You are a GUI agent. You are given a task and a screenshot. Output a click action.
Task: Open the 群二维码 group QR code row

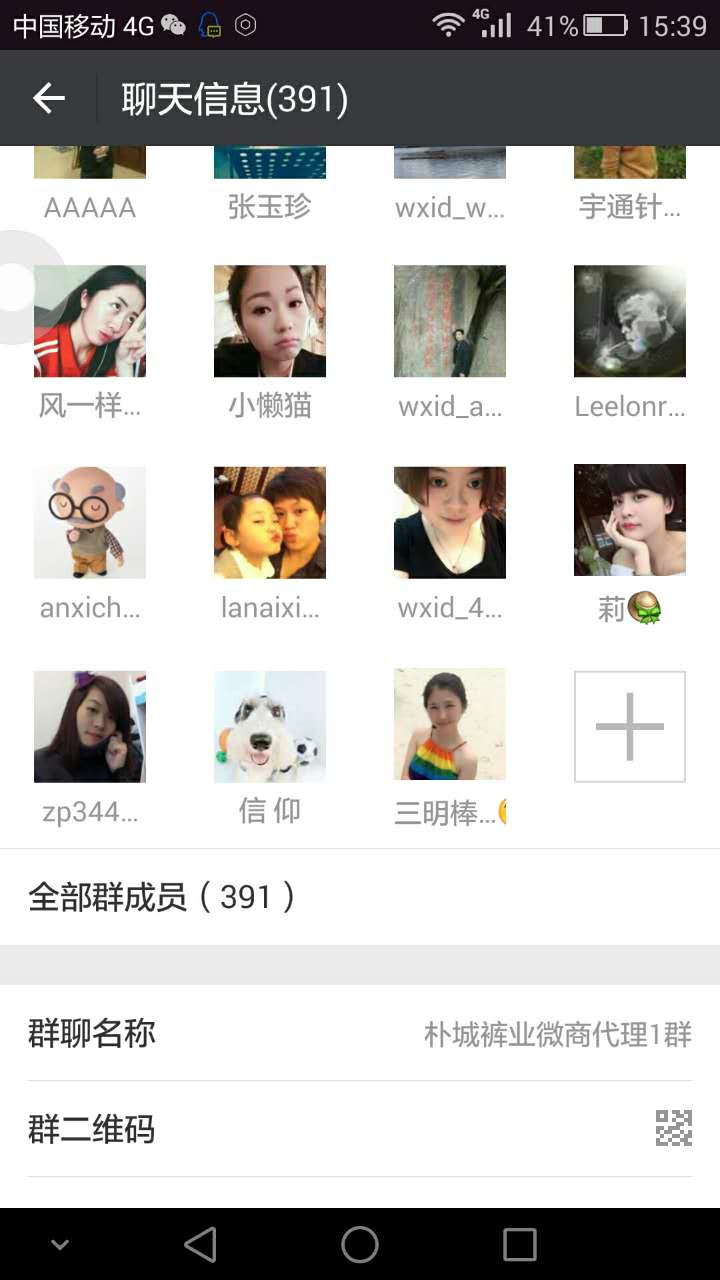click(360, 1129)
